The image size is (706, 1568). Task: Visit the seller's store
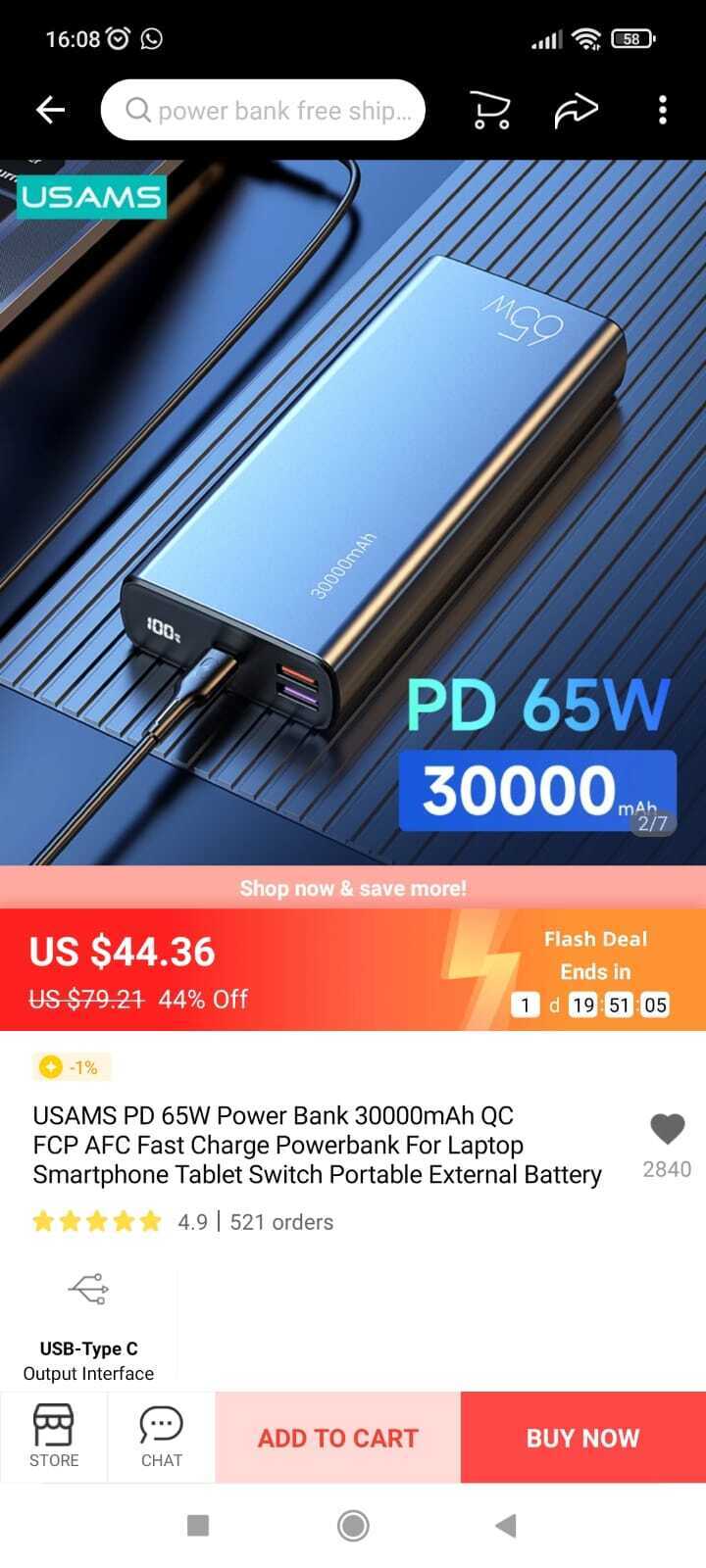[54, 1436]
